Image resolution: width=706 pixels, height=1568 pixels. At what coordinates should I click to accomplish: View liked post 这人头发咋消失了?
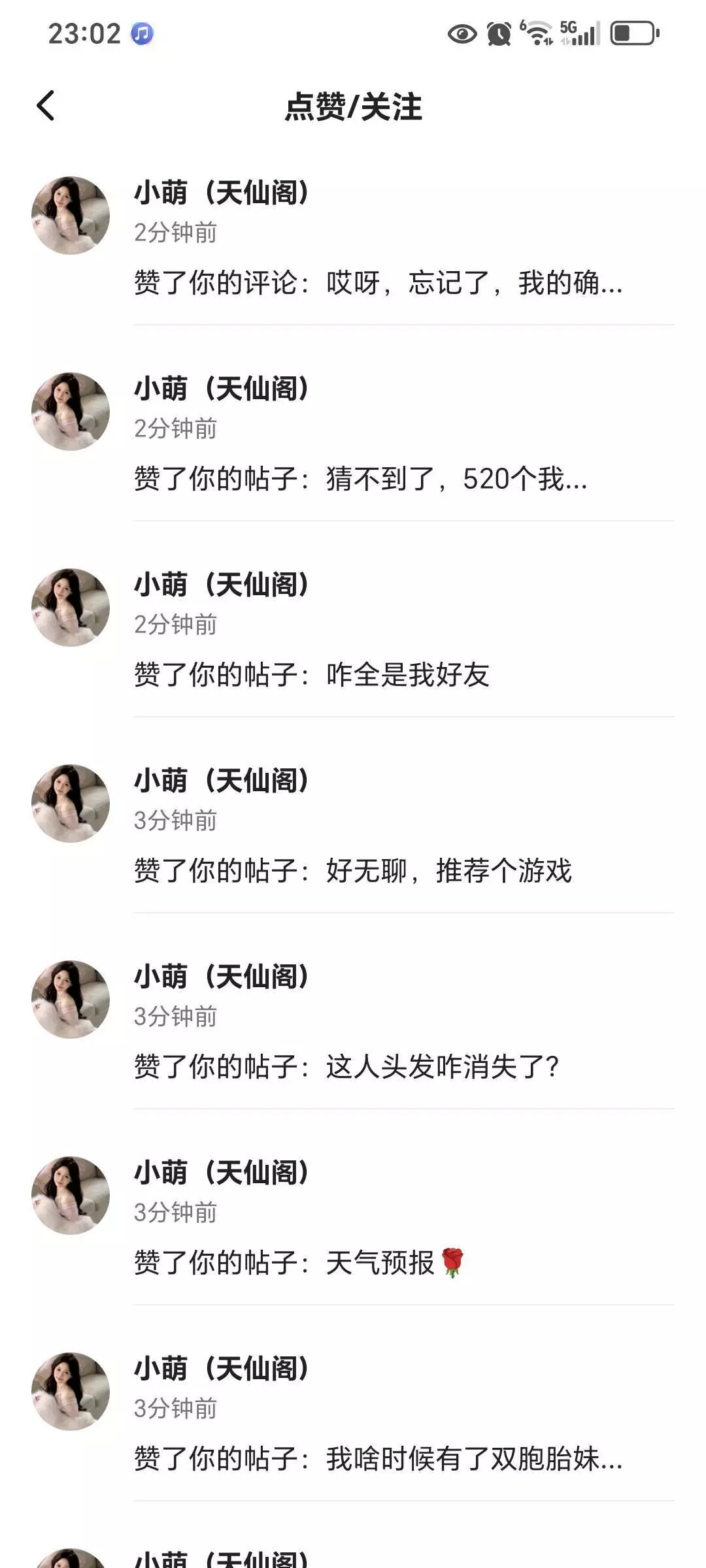point(346,1067)
